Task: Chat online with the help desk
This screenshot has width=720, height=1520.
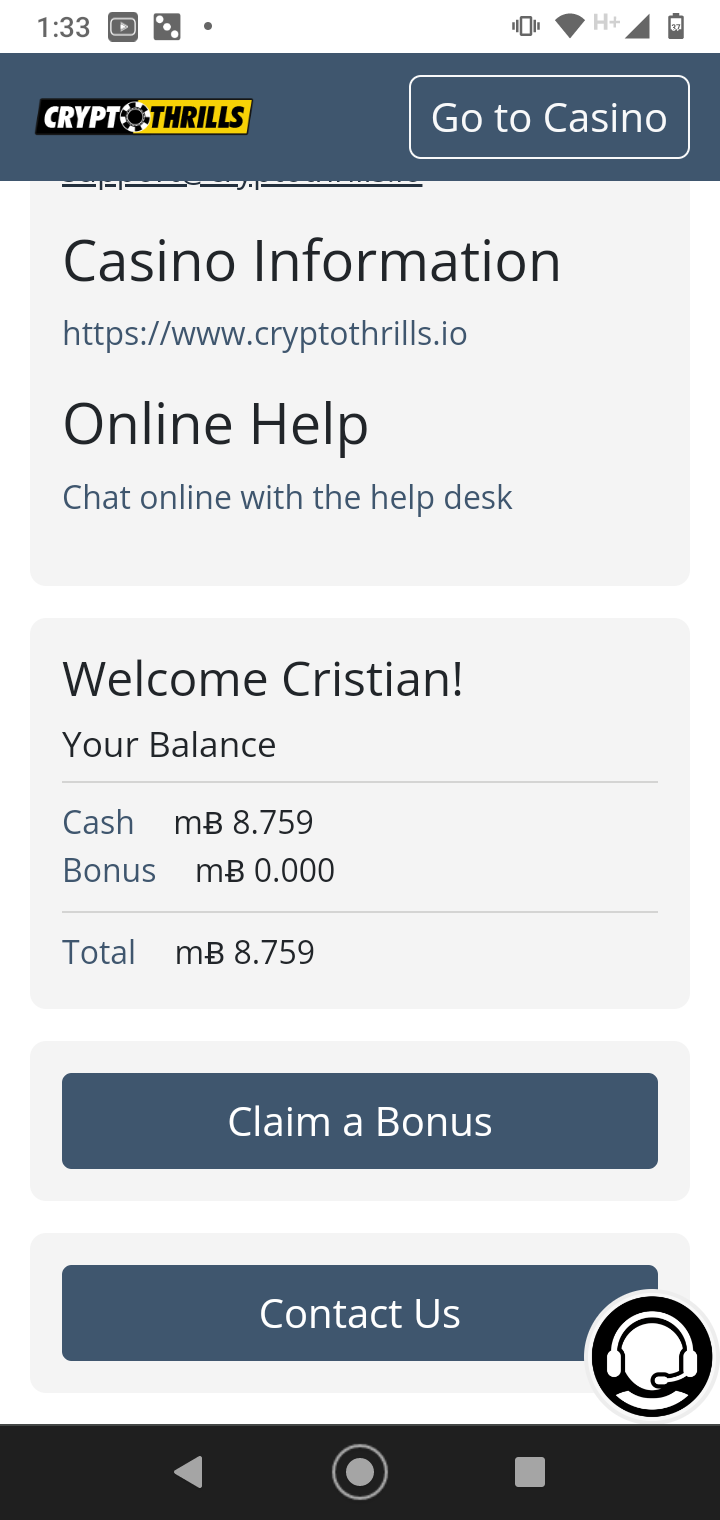Action: pyautogui.click(x=287, y=497)
